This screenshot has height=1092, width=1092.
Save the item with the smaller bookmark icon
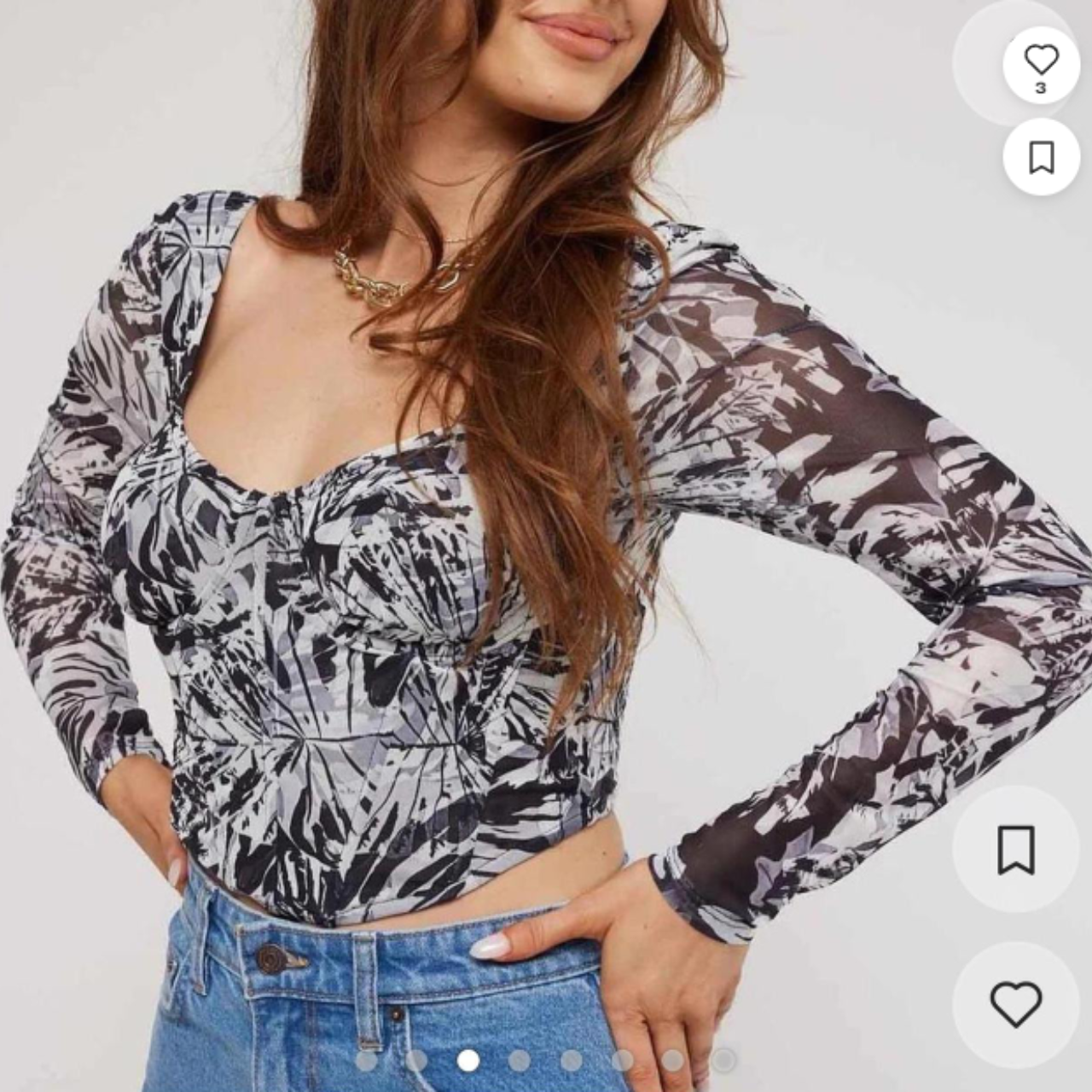click(x=1041, y=158)
